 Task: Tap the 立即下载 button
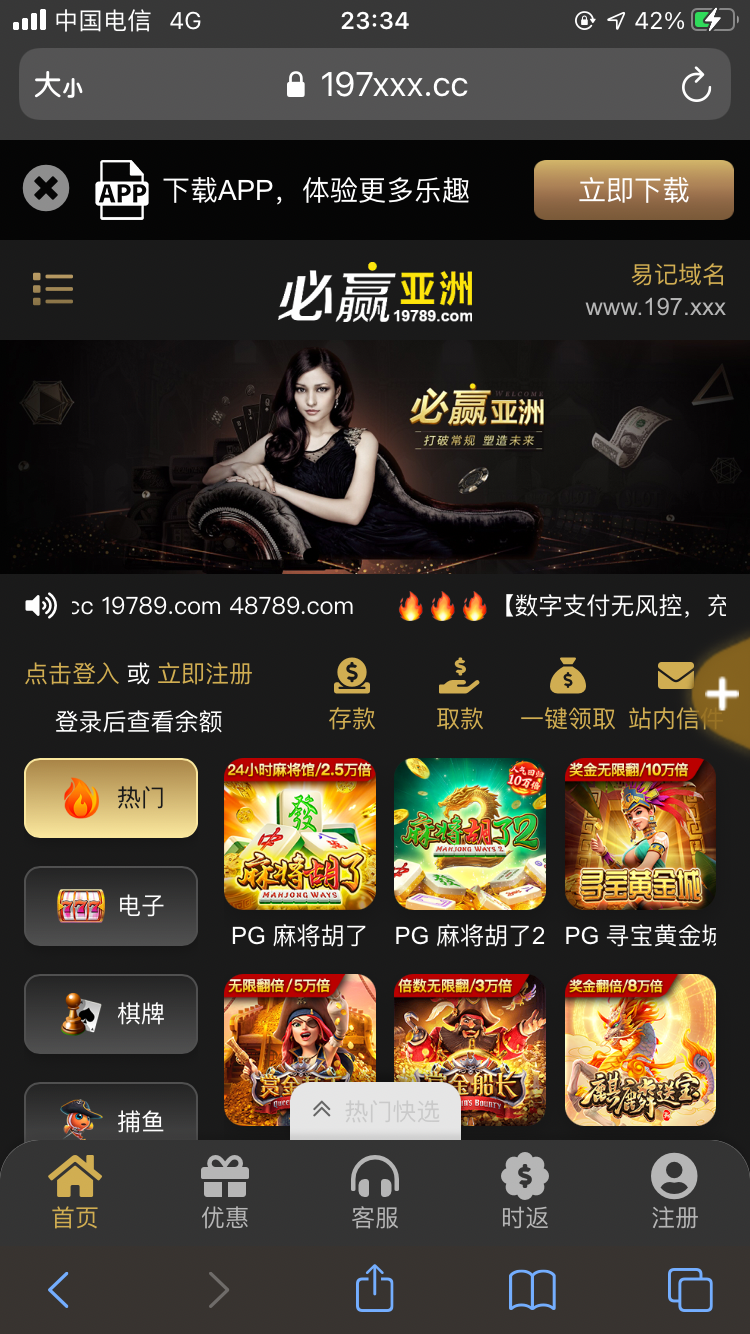[633, 190]
